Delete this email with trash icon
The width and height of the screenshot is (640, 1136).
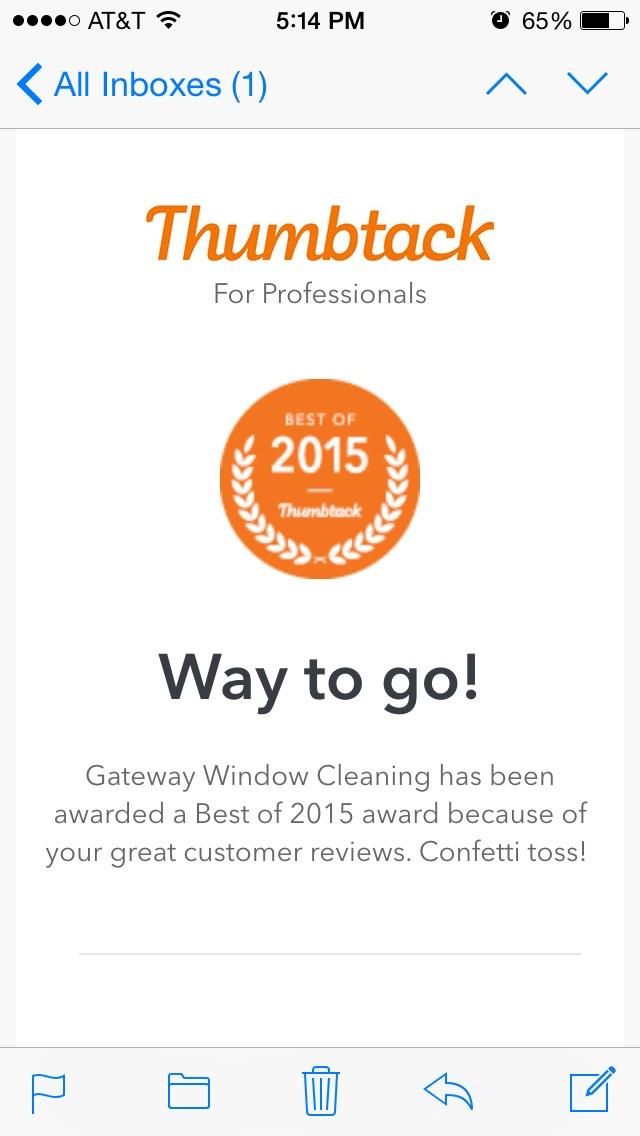click(320, 1090)
